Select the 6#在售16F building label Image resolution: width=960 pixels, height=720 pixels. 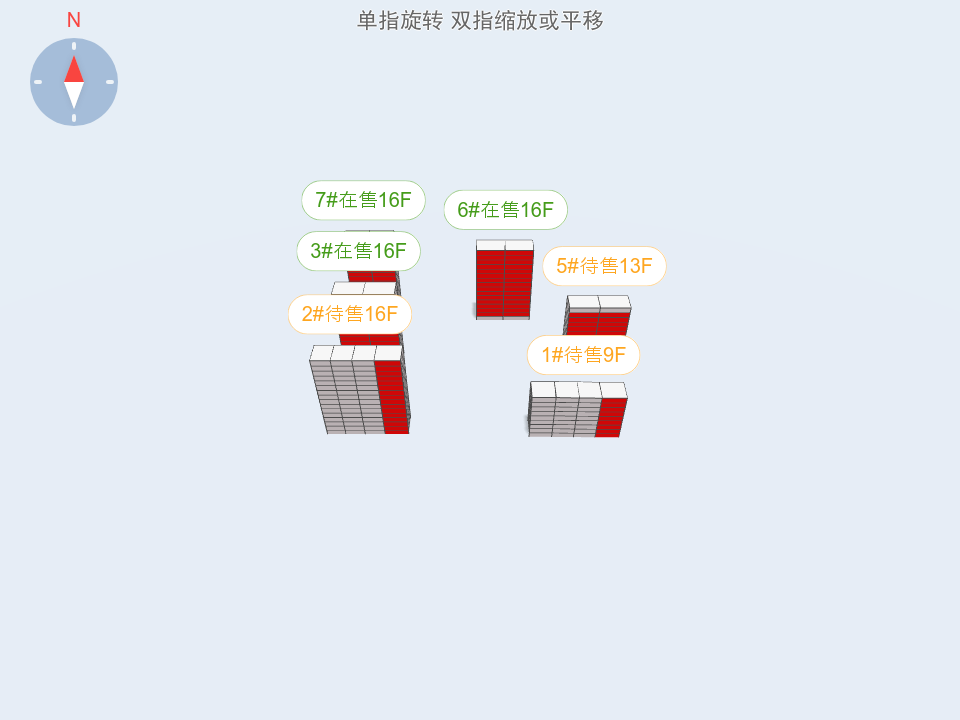pos(506,210)
